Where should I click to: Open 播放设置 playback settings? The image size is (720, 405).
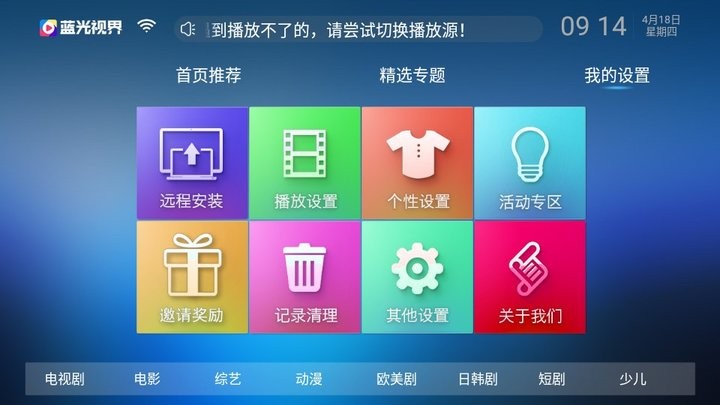click(x=305, y=163)
